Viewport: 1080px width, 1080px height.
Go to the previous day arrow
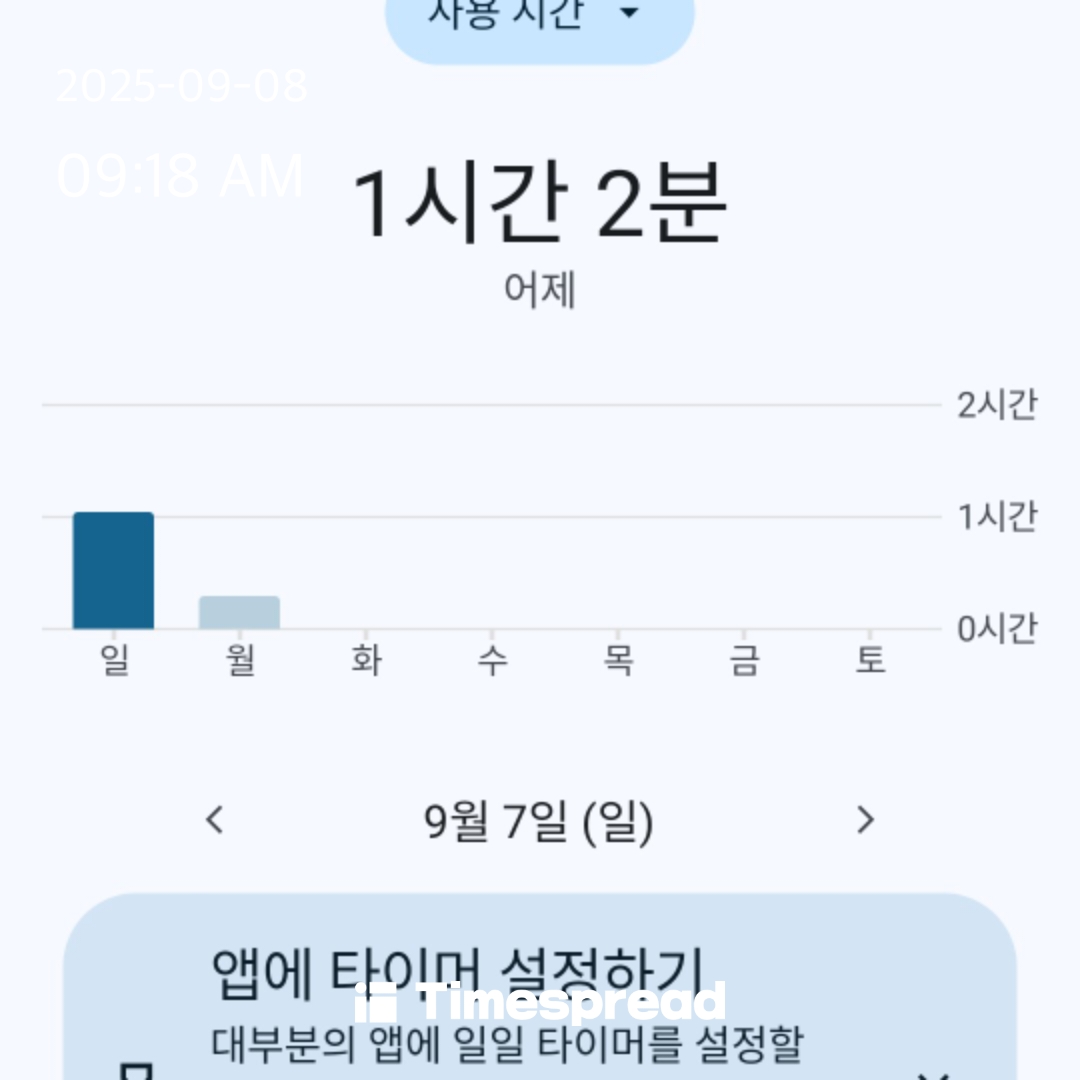click(x=214, y=820)
